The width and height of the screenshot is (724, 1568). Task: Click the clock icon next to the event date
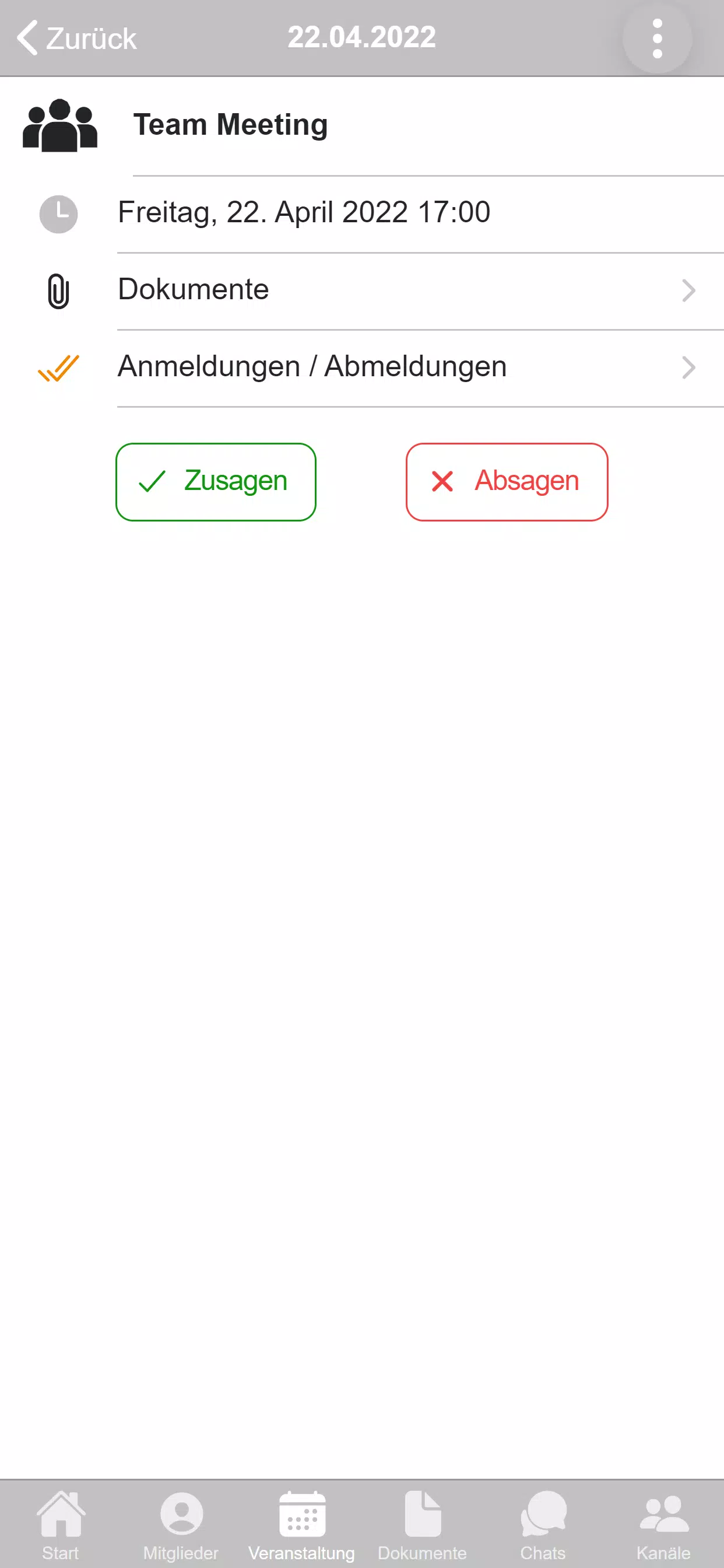59,213
